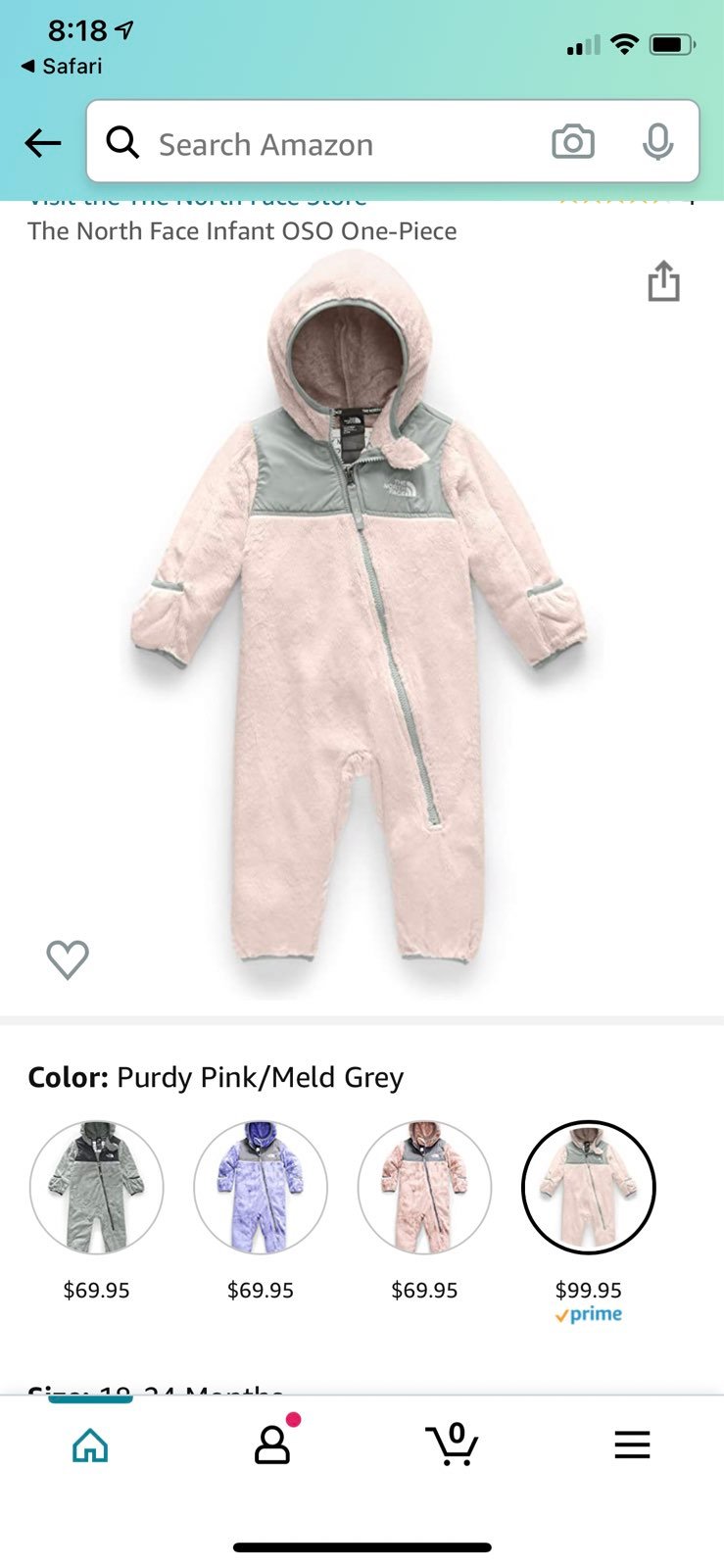Image resolution: width=724 pixels, height=1568 pixels.
Task: Select the Purdy Pink/Meld Grey swatch
Action: click(588, 1187)
